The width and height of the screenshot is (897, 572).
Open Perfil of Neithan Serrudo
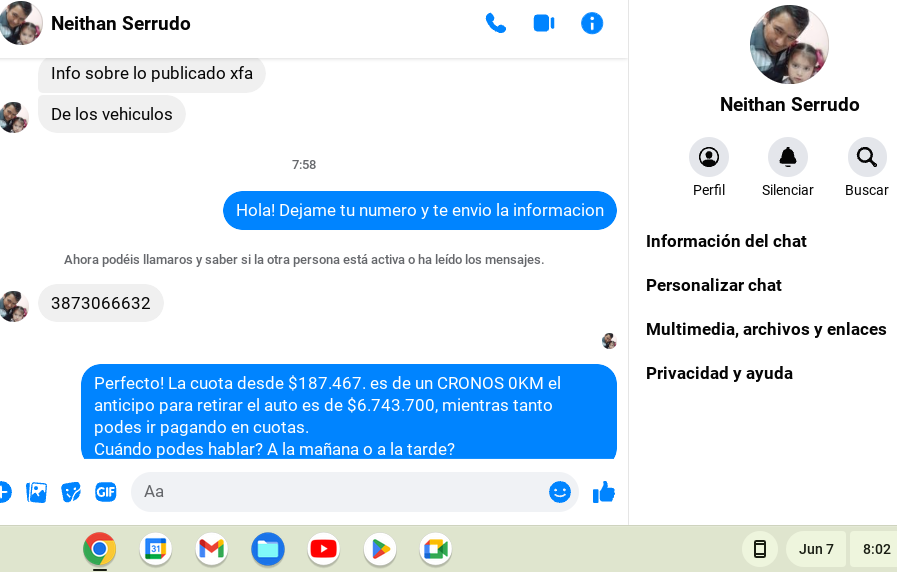click(709, 158)
